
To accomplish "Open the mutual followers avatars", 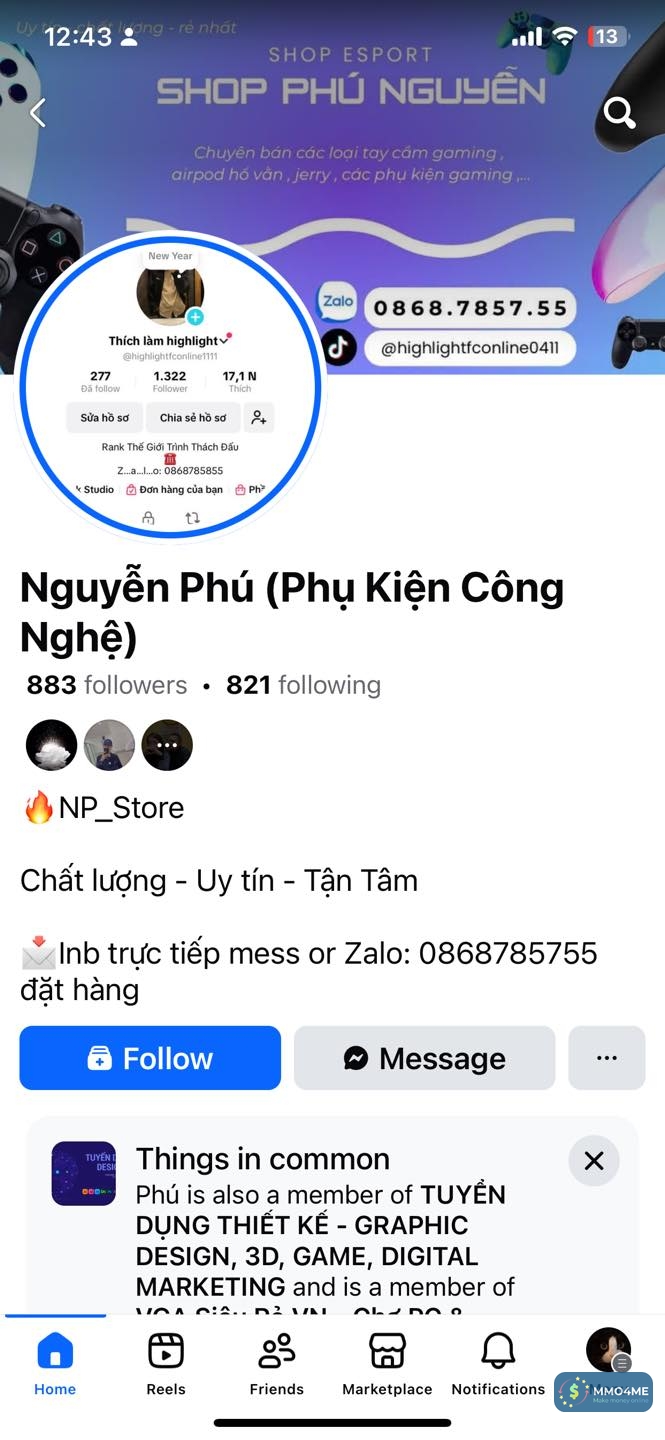I will coord(109,745).
